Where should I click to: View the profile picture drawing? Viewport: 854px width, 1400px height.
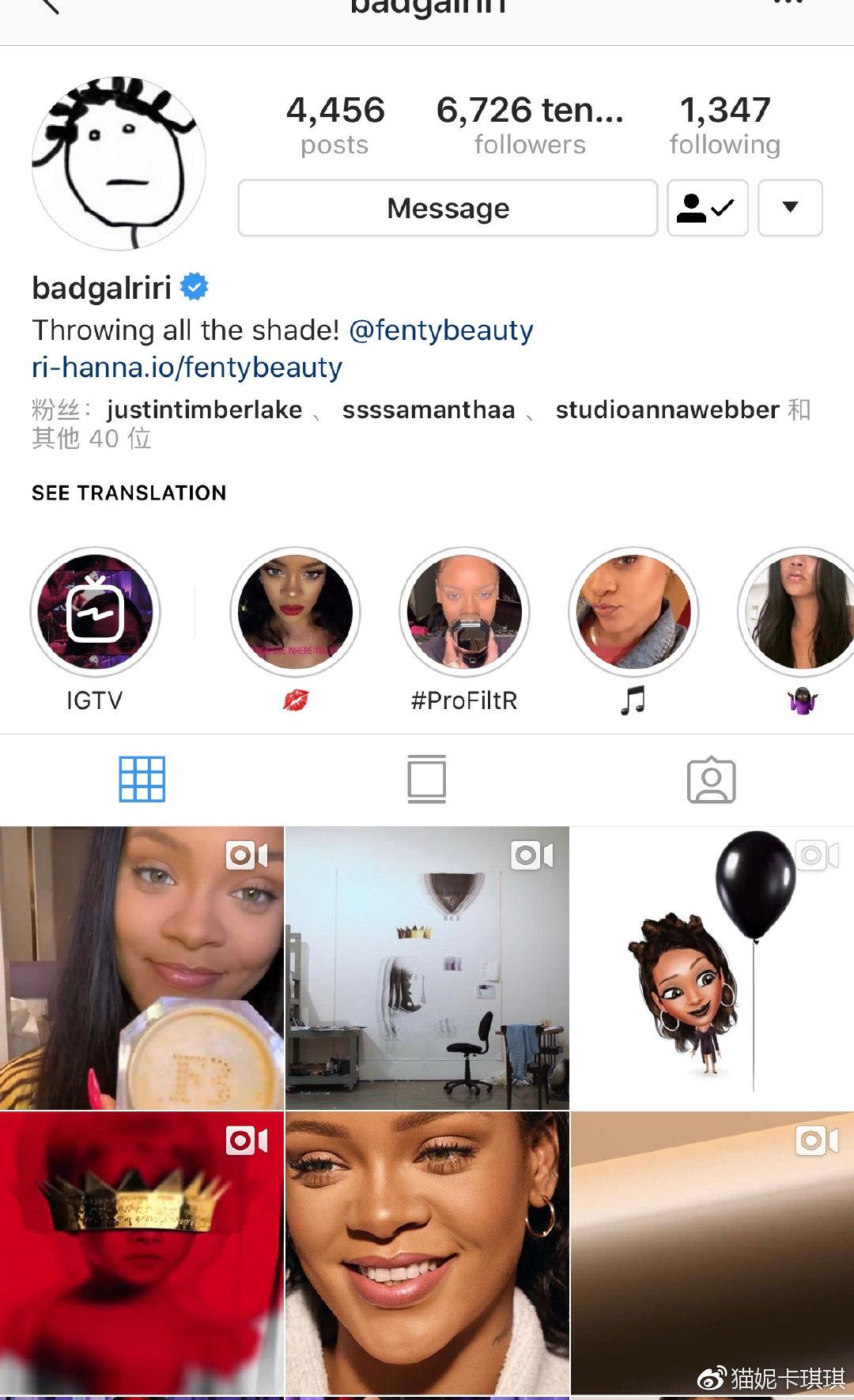pyautogui.click(x=119, y=164)
